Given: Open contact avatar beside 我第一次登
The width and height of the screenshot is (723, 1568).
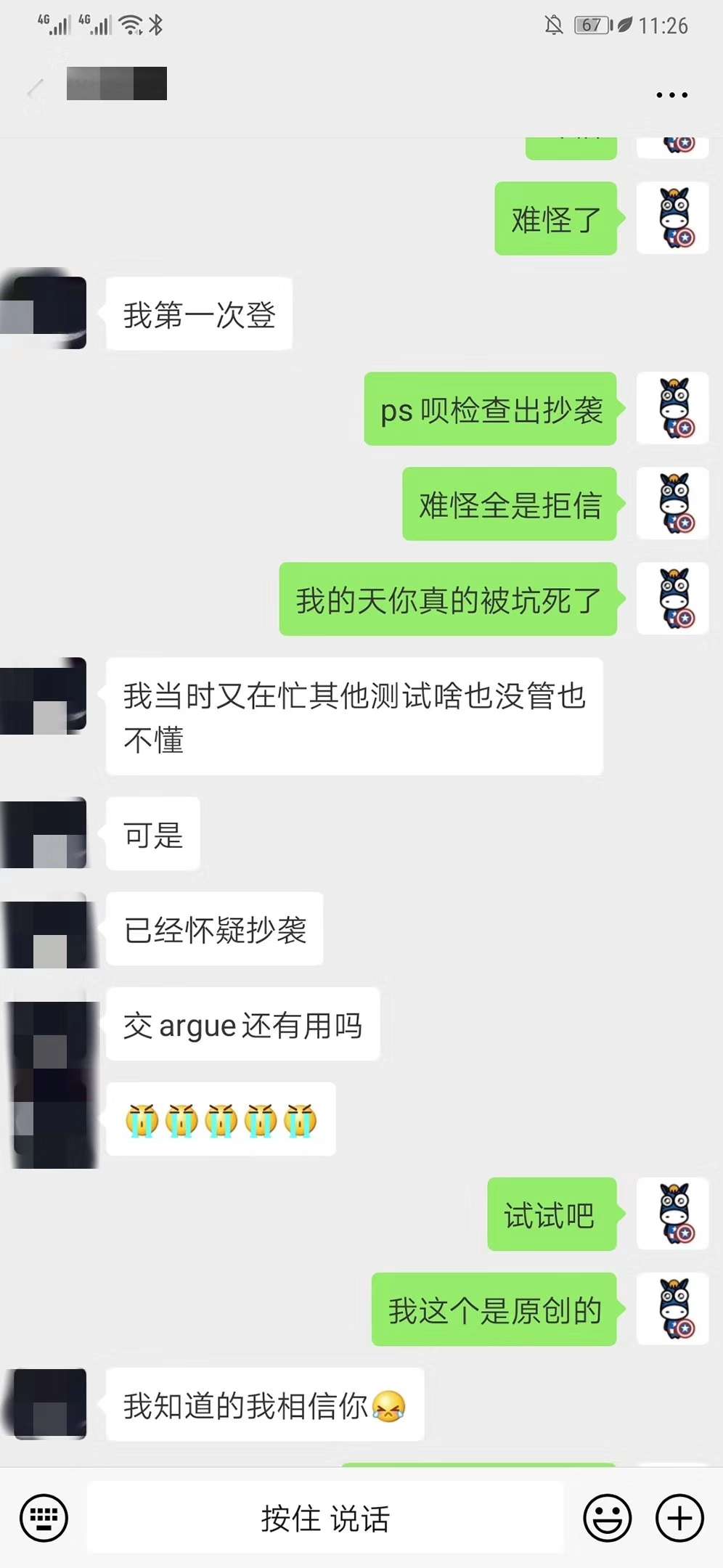Looking at the screenshot, I should 48,312.
